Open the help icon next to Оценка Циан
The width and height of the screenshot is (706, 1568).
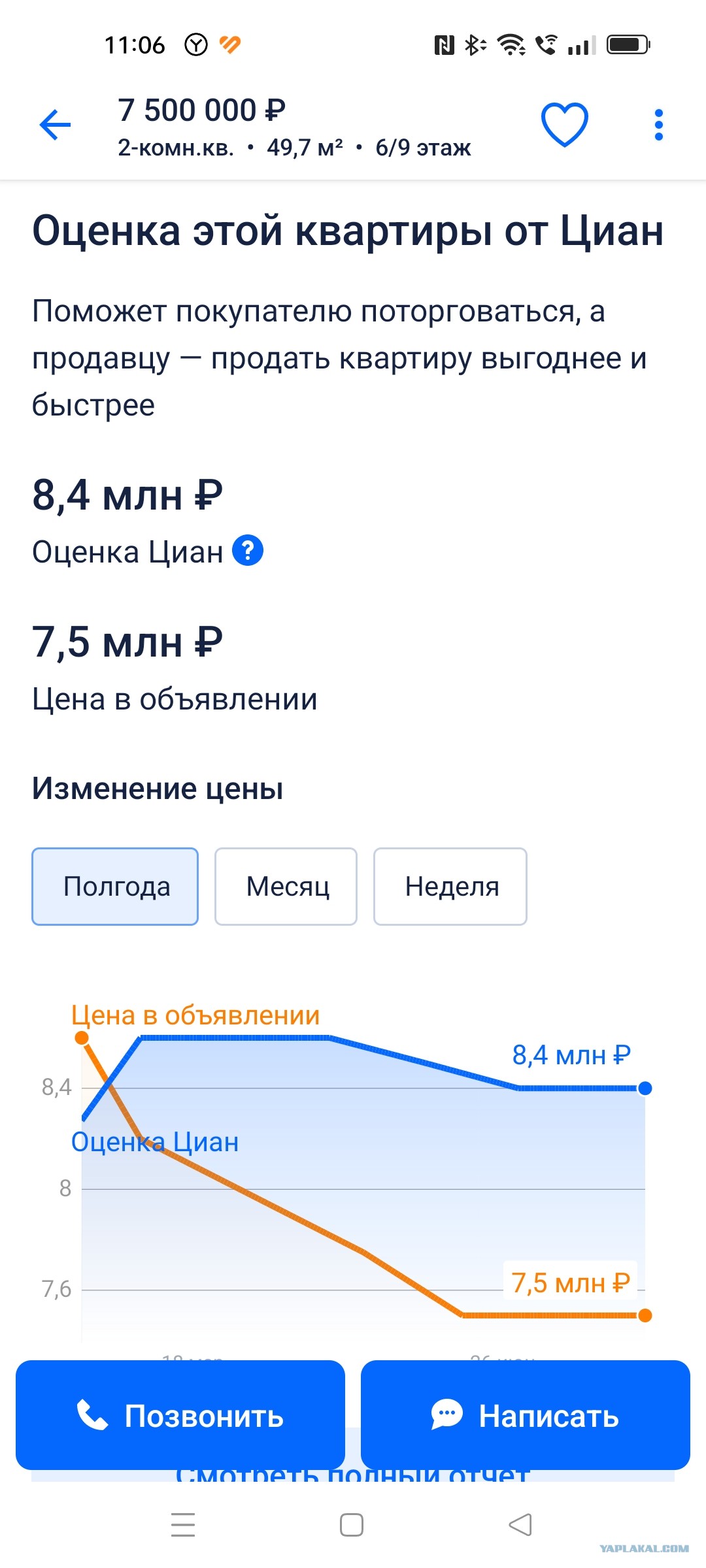[x=248, y=550]
